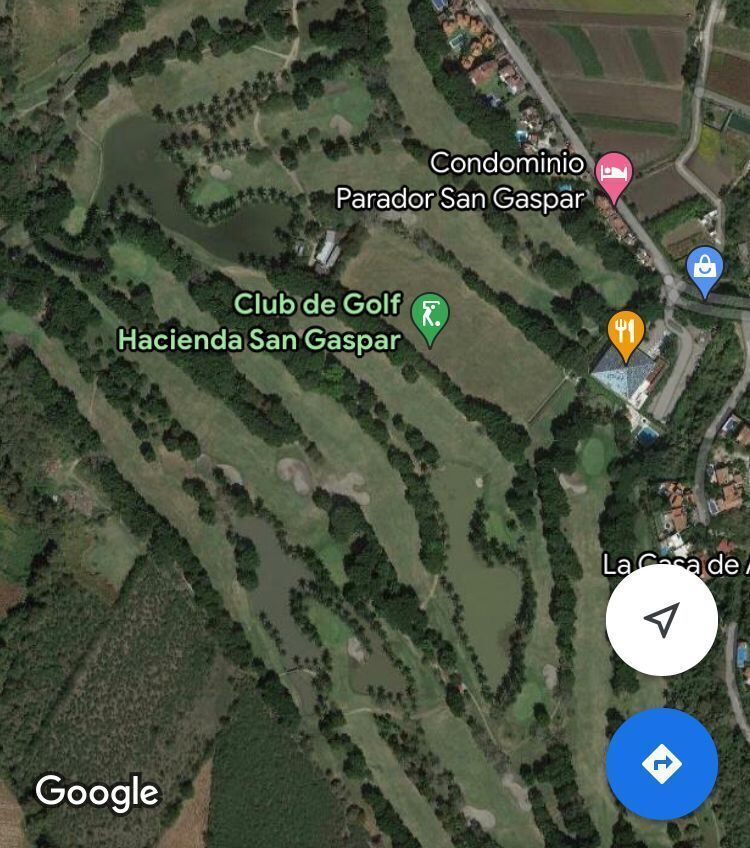Open Club de Golf Hacienda San Gaspar marker
This screenshot has width=750, height=848.
[430, 317]
